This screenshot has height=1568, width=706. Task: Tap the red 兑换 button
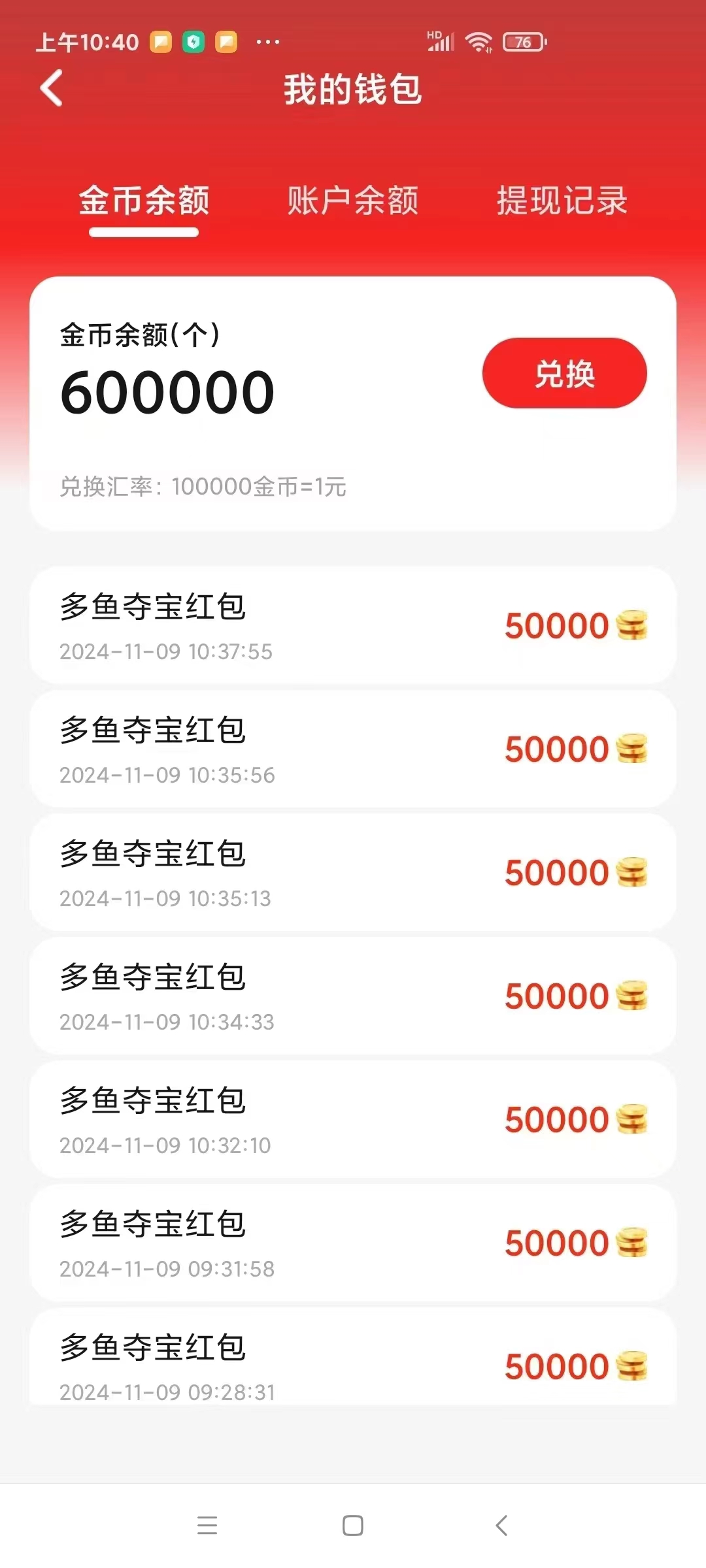(565, 373)
